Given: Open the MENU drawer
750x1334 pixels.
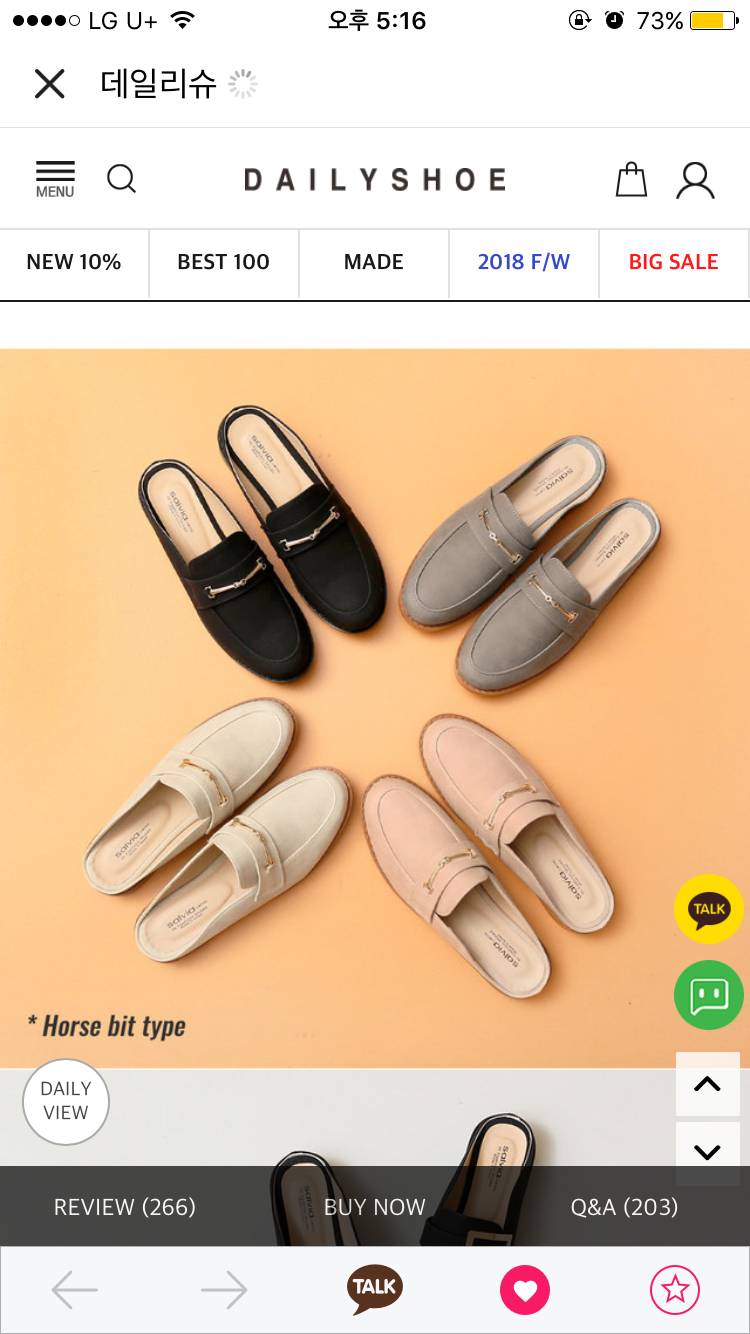Looking at the screenshot, I should (x=55, y=179).
